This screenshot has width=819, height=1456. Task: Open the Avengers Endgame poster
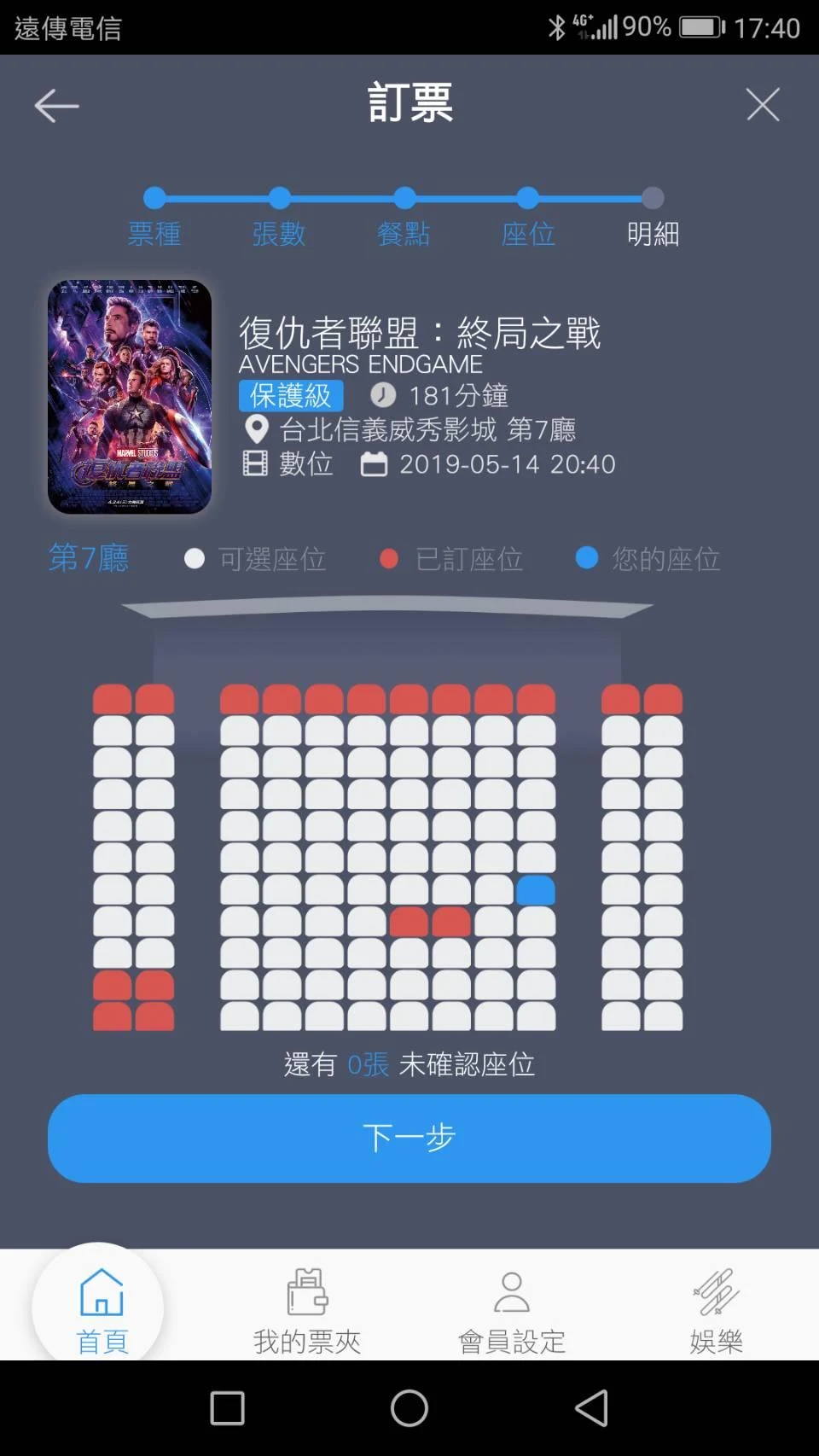coord(130,397)
